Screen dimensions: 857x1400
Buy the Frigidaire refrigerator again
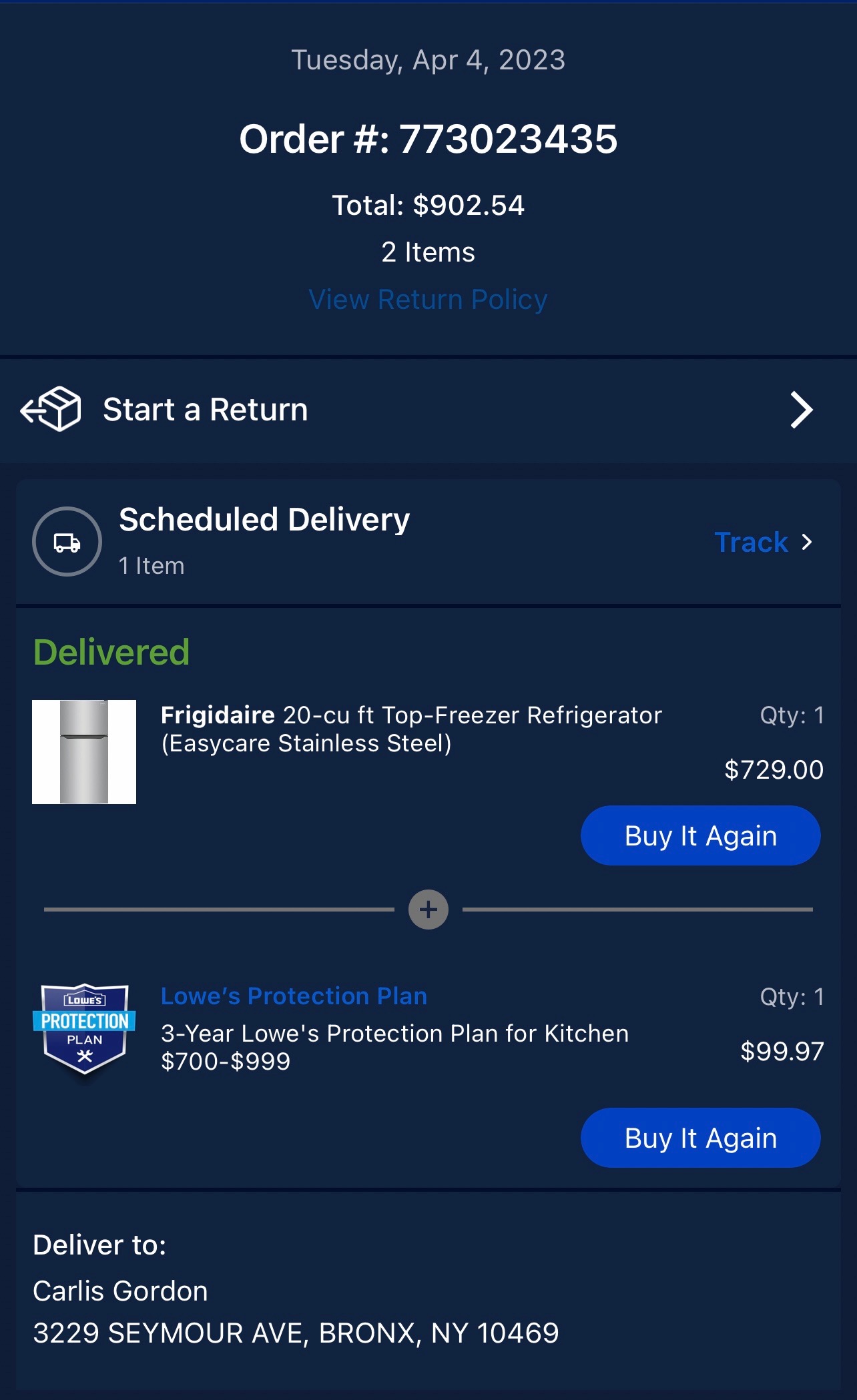pos(700,835)
